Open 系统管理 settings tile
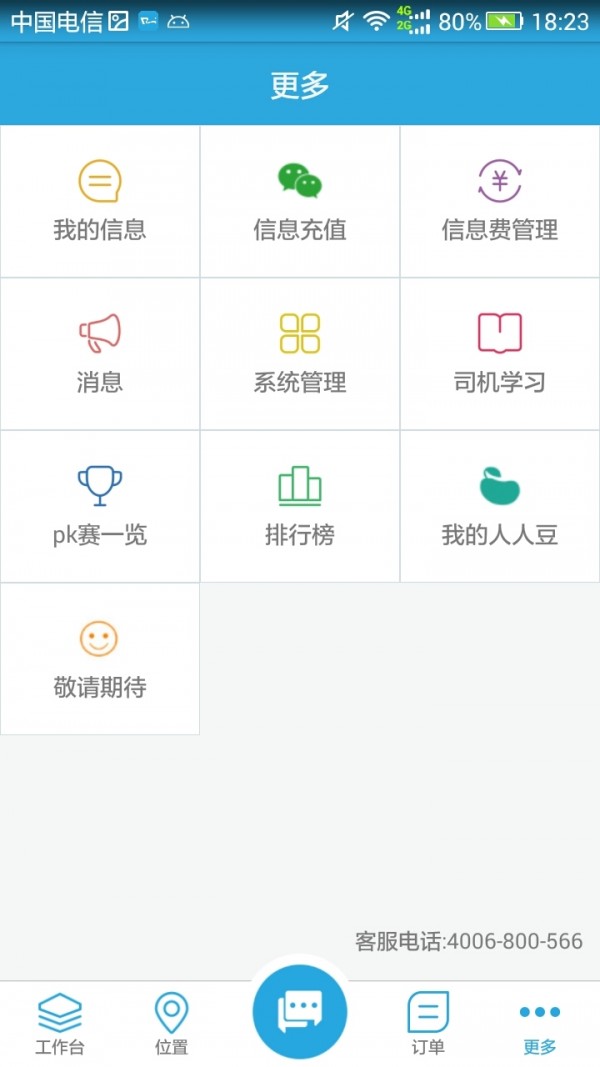This screenshot has width=600, height=1067. 300,354
